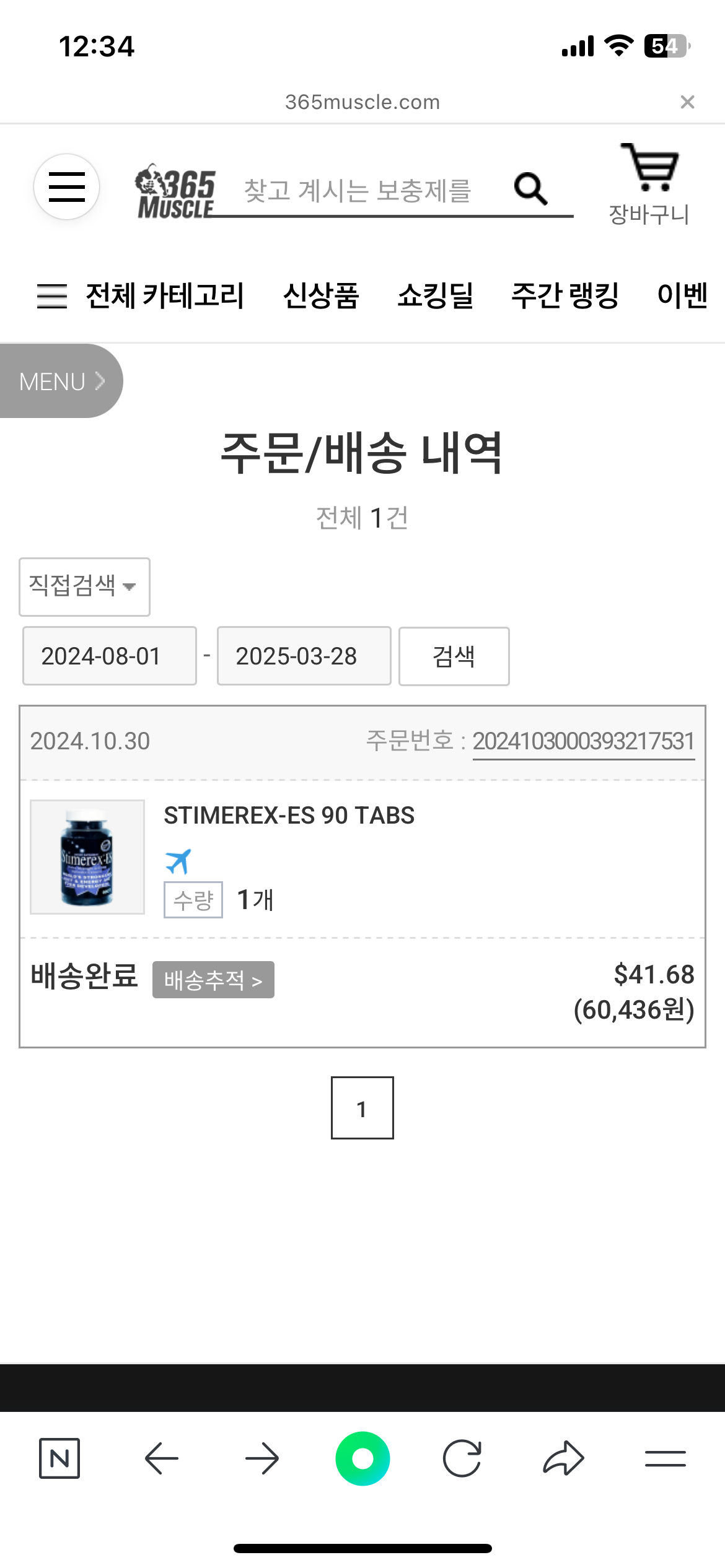Open order number 2024103000393217531
This screenshot has width=725, height=1568.
click(x=584, y=741)
